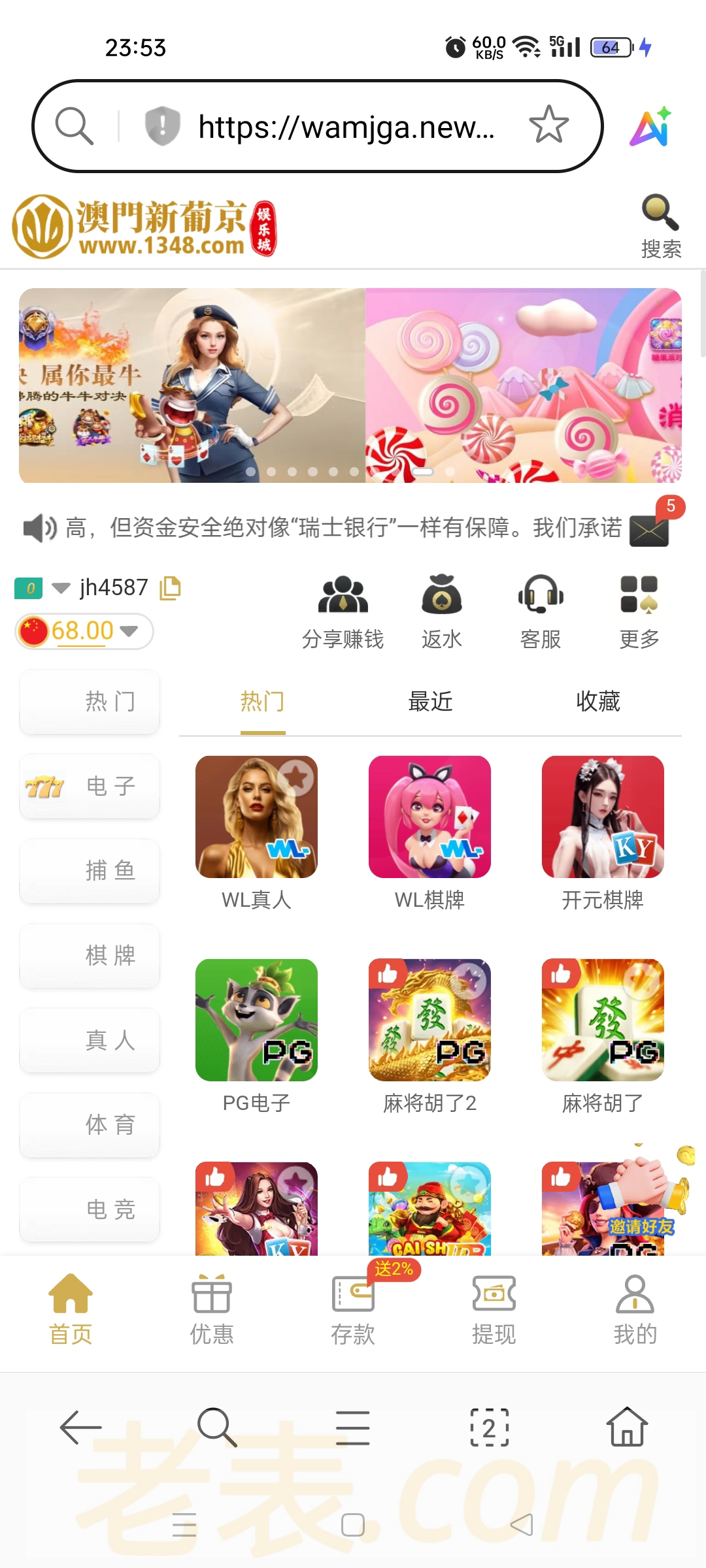The image size is (706, 1568).
Task: Expand the 68.00 balance dropdown
Action: 129,631
